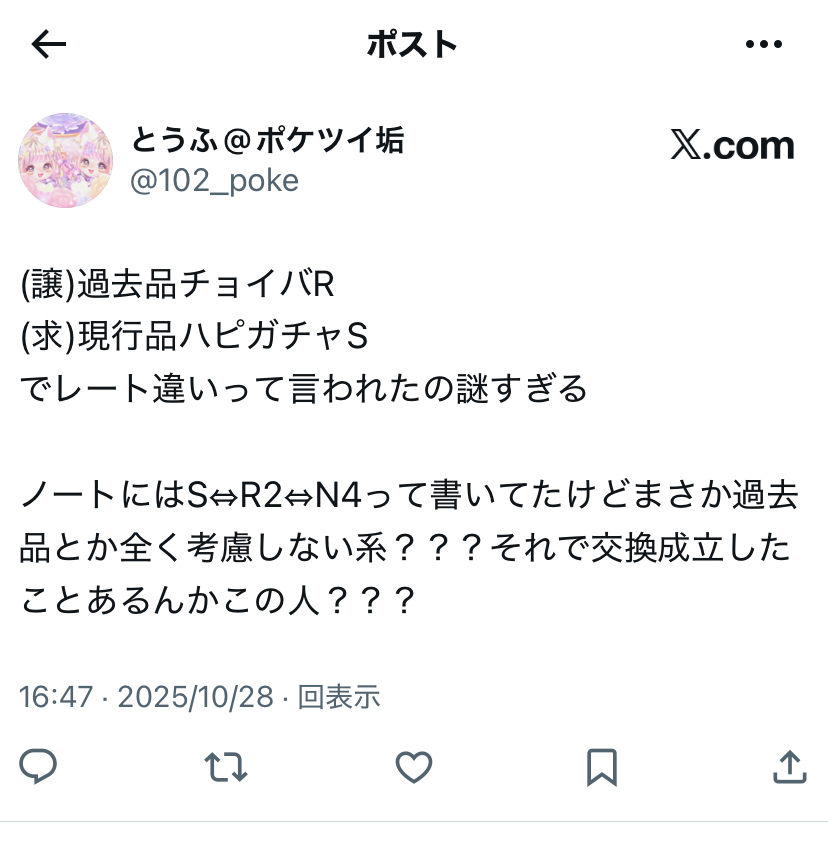This screenshot has width=828, height=841.
Task: Open the three-dot overflow menu
Action: click(764, 43)
